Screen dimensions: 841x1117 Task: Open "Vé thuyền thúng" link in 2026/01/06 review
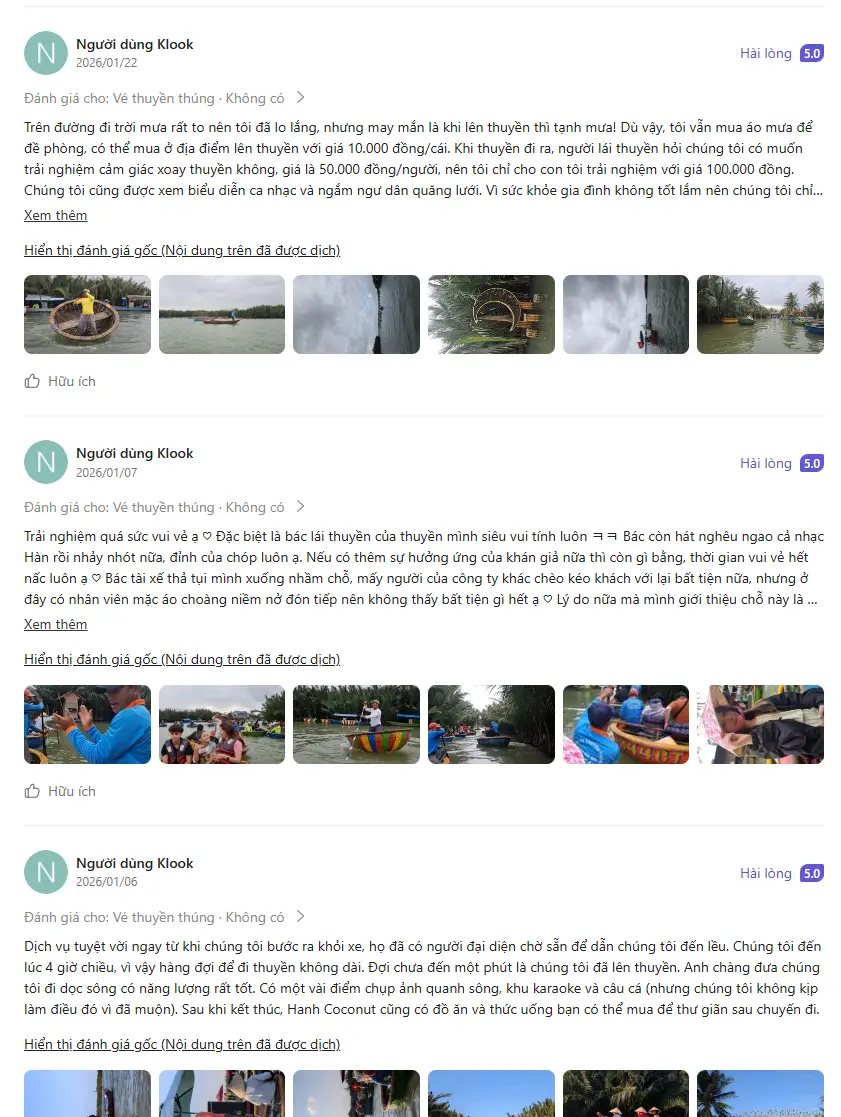click(165, 917)
